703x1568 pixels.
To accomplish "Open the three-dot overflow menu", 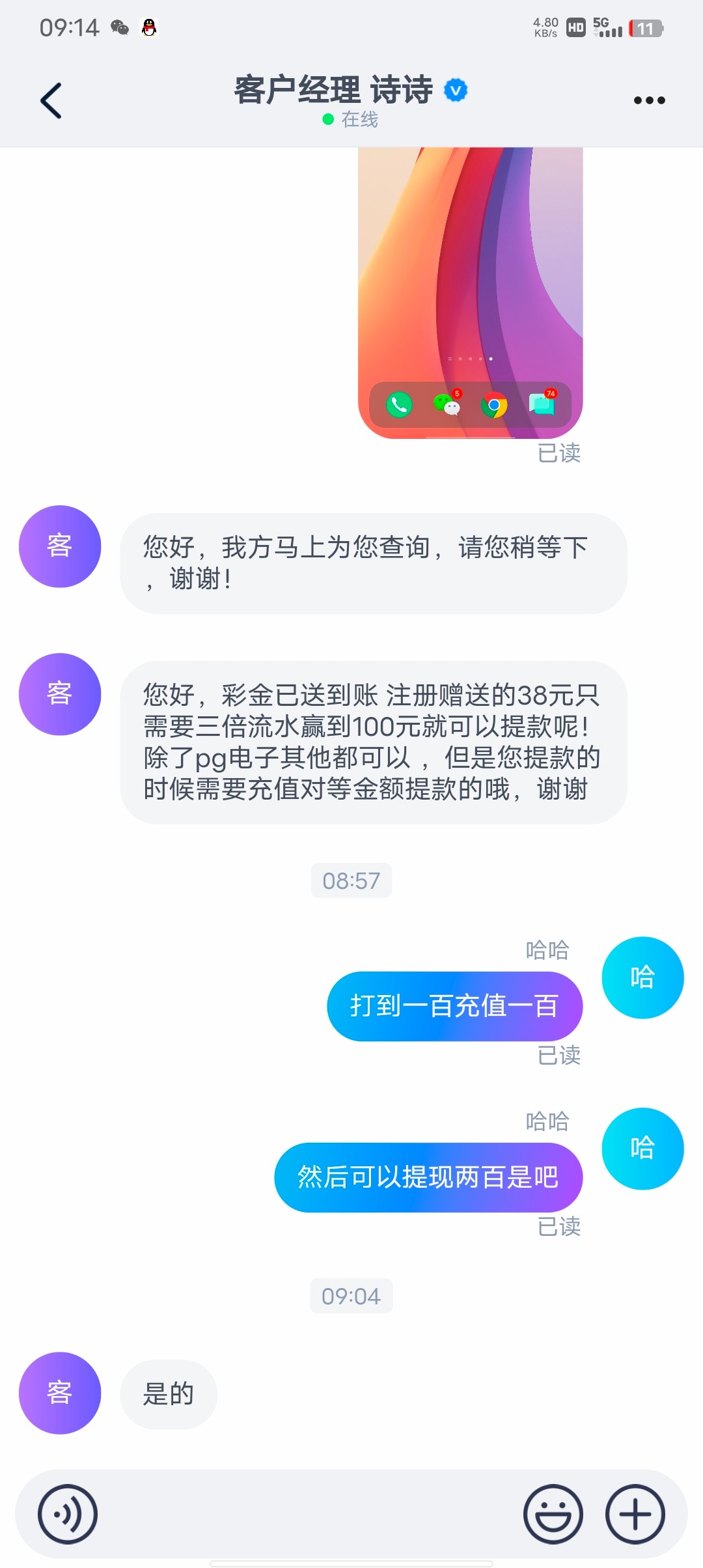I will (x=649, y=100).
